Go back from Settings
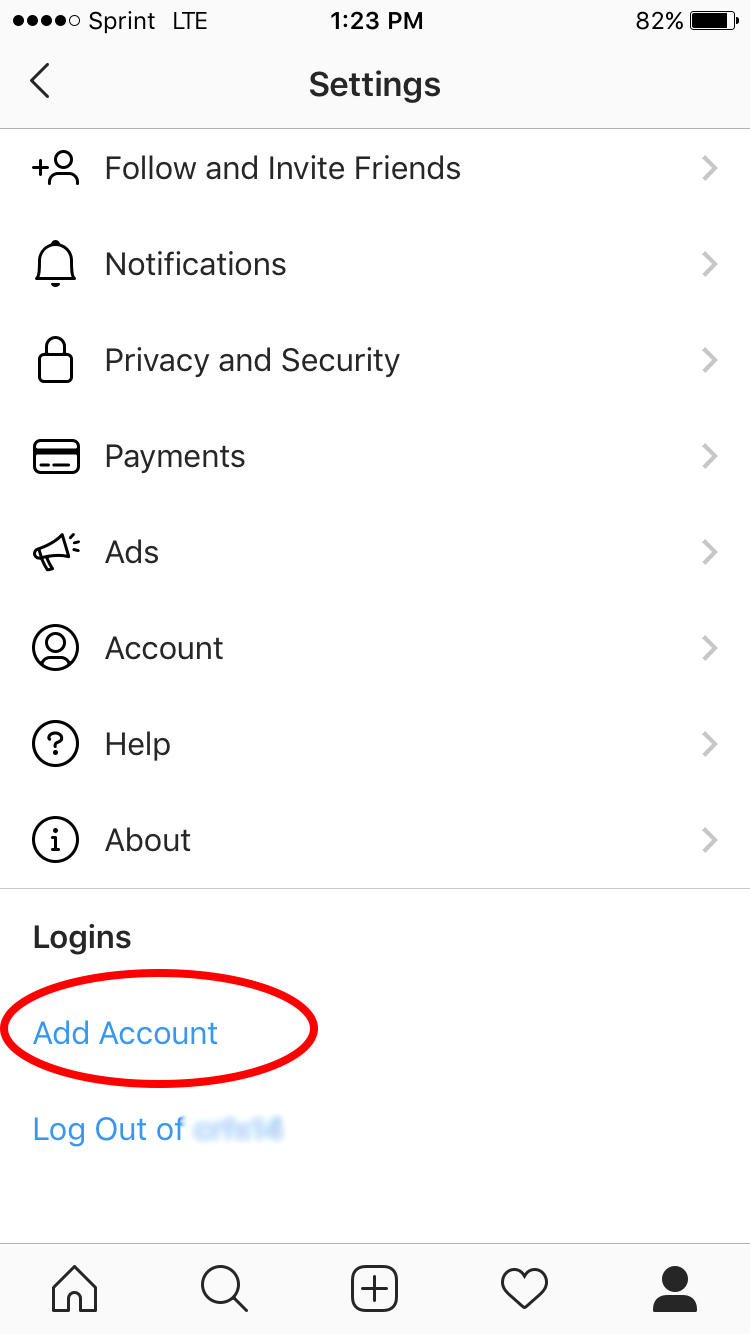Screen dimensions: 750x1334 coord(40,82)
